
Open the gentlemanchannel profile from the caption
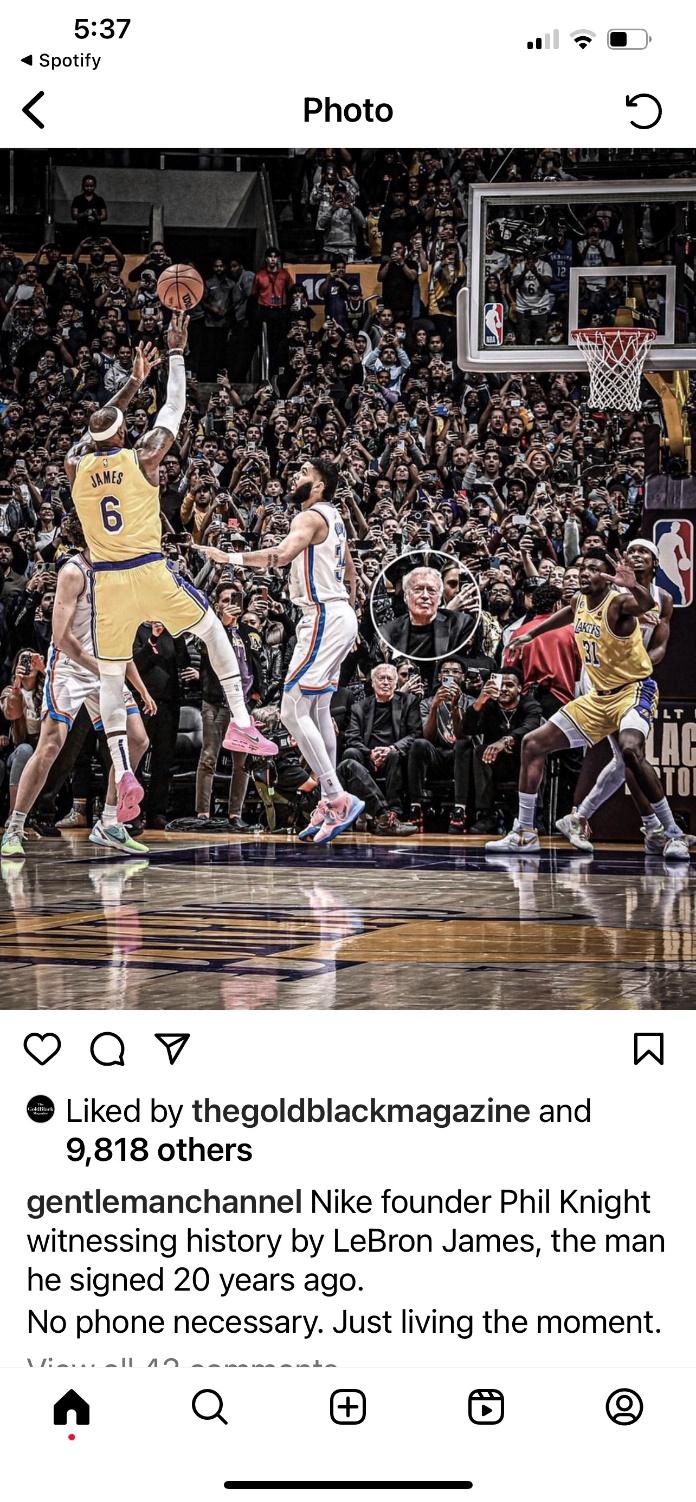(x=164, y=1201)
